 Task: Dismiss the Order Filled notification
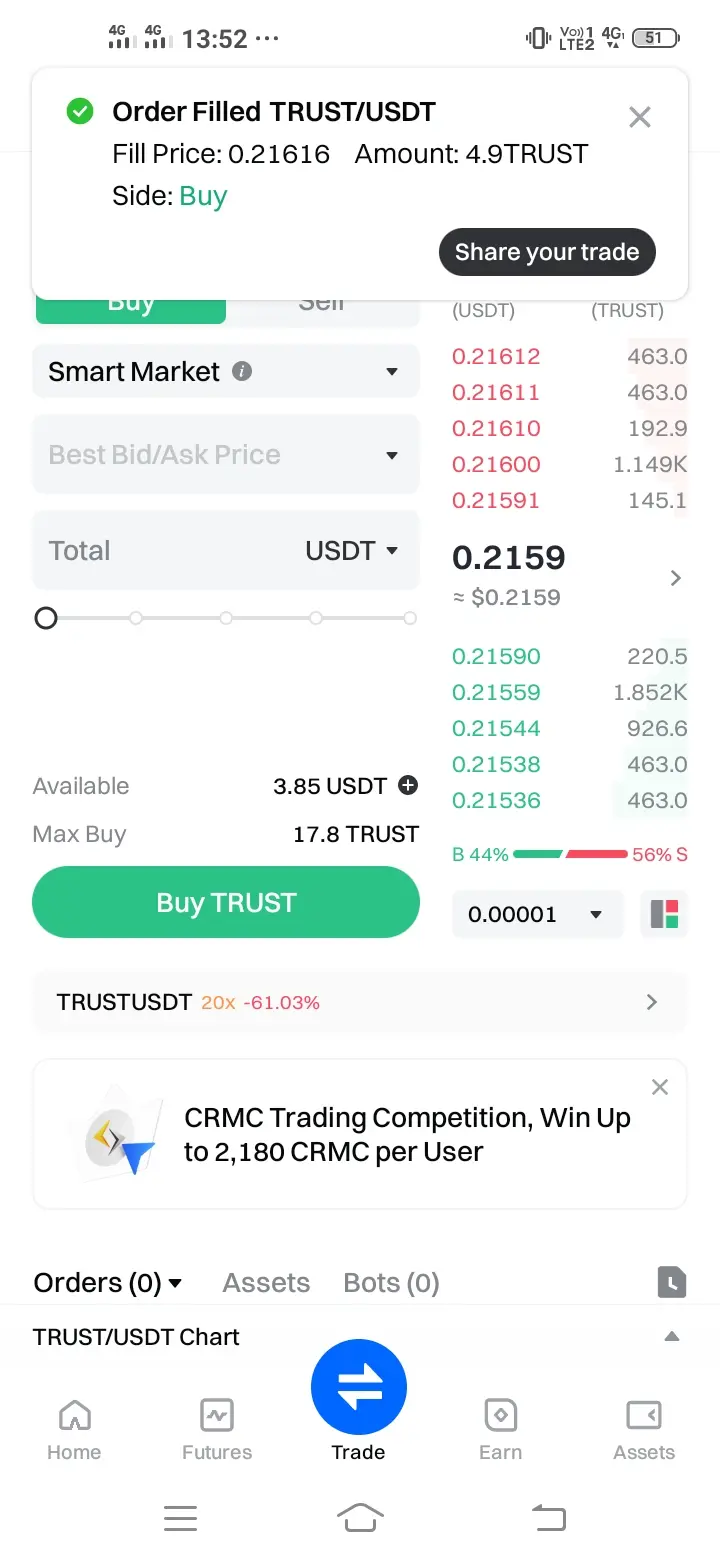click(x=640, y=117)
